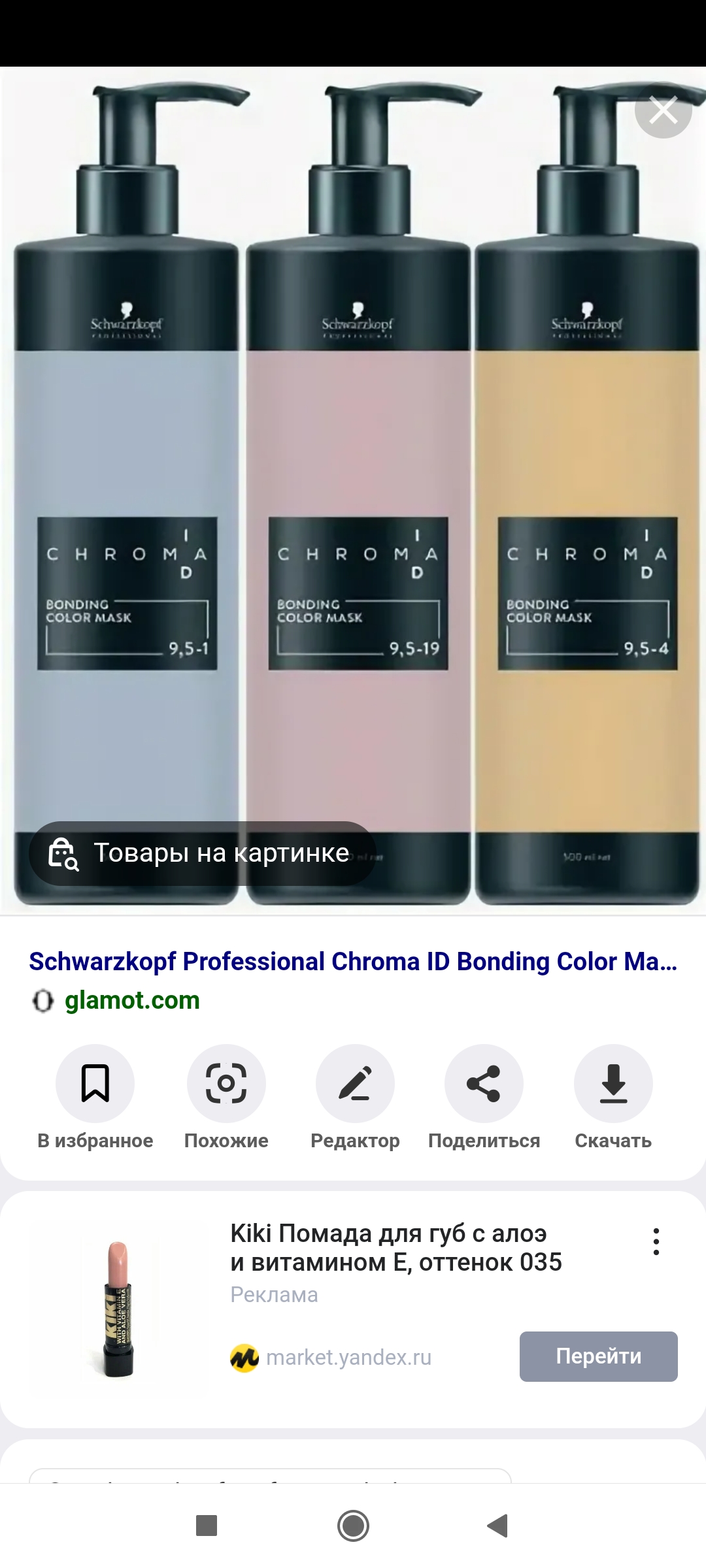Save image via 'В избранное'
Screen dimensions: 706x1568
click(95, 1085)
